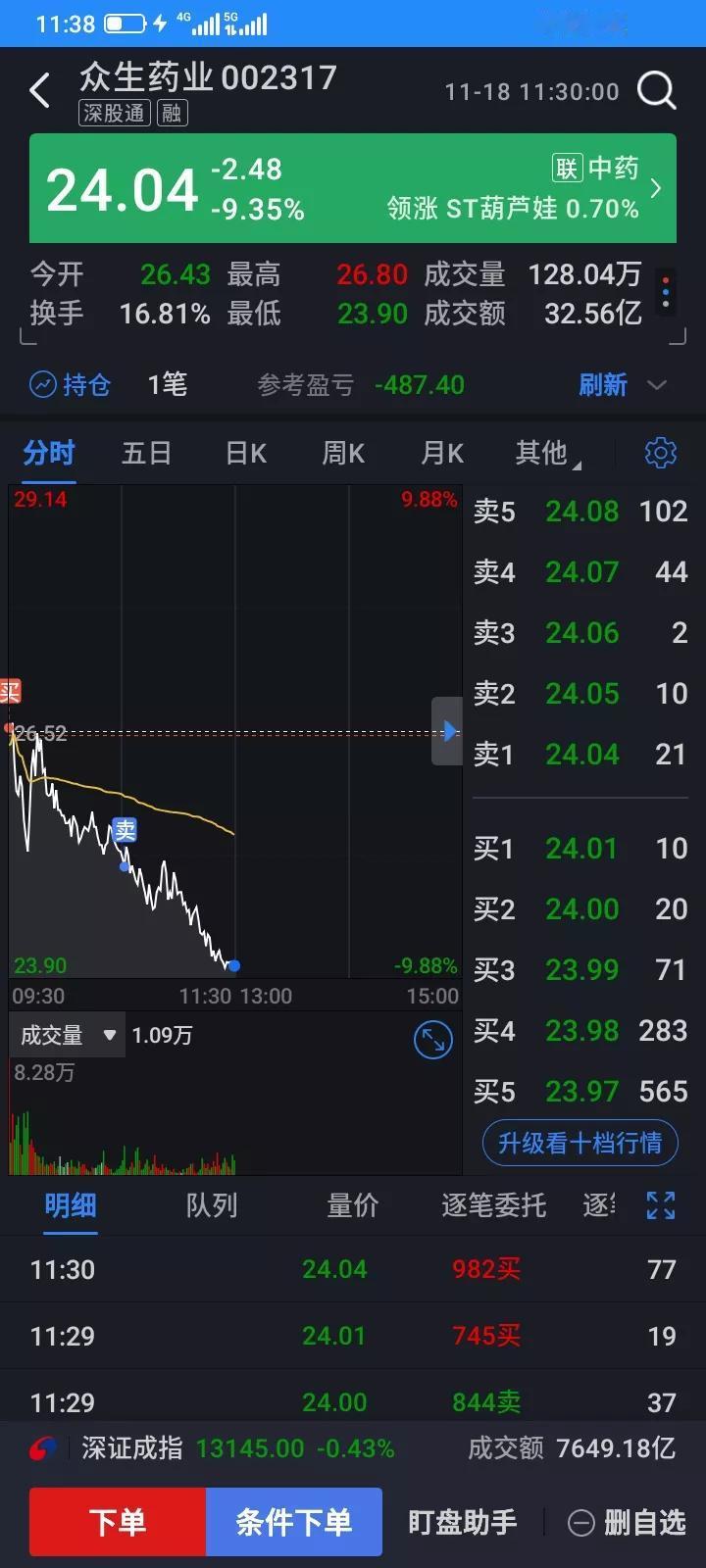706x1568 pixels.
Task: Switch to the 日K chart tab
Action: tap(245, 453)
